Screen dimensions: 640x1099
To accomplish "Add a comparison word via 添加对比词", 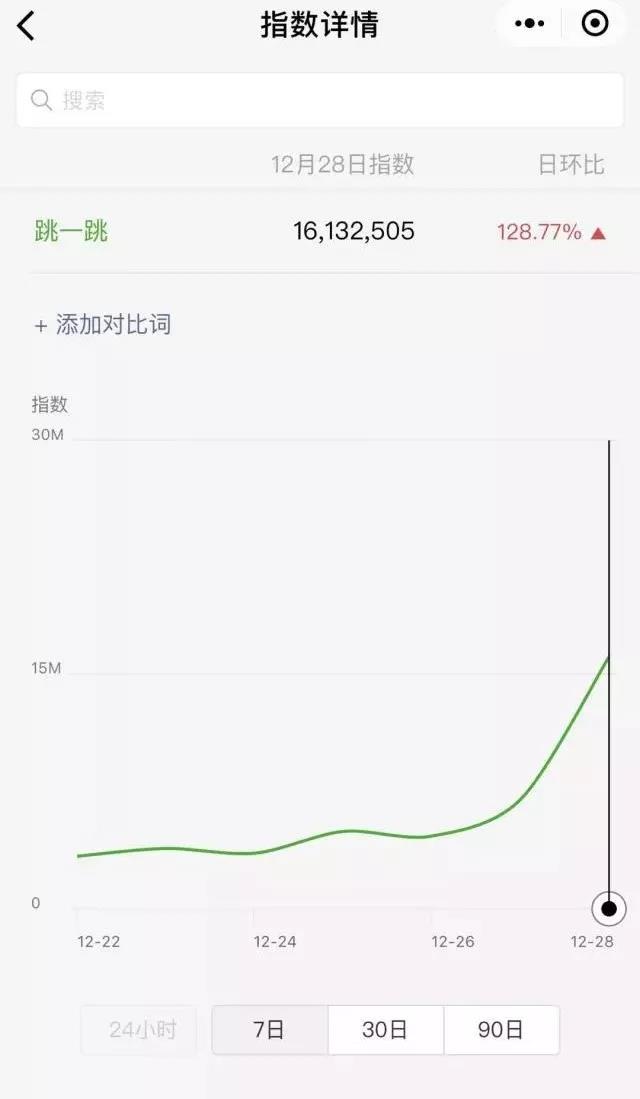I will click(x=103, y=325).
